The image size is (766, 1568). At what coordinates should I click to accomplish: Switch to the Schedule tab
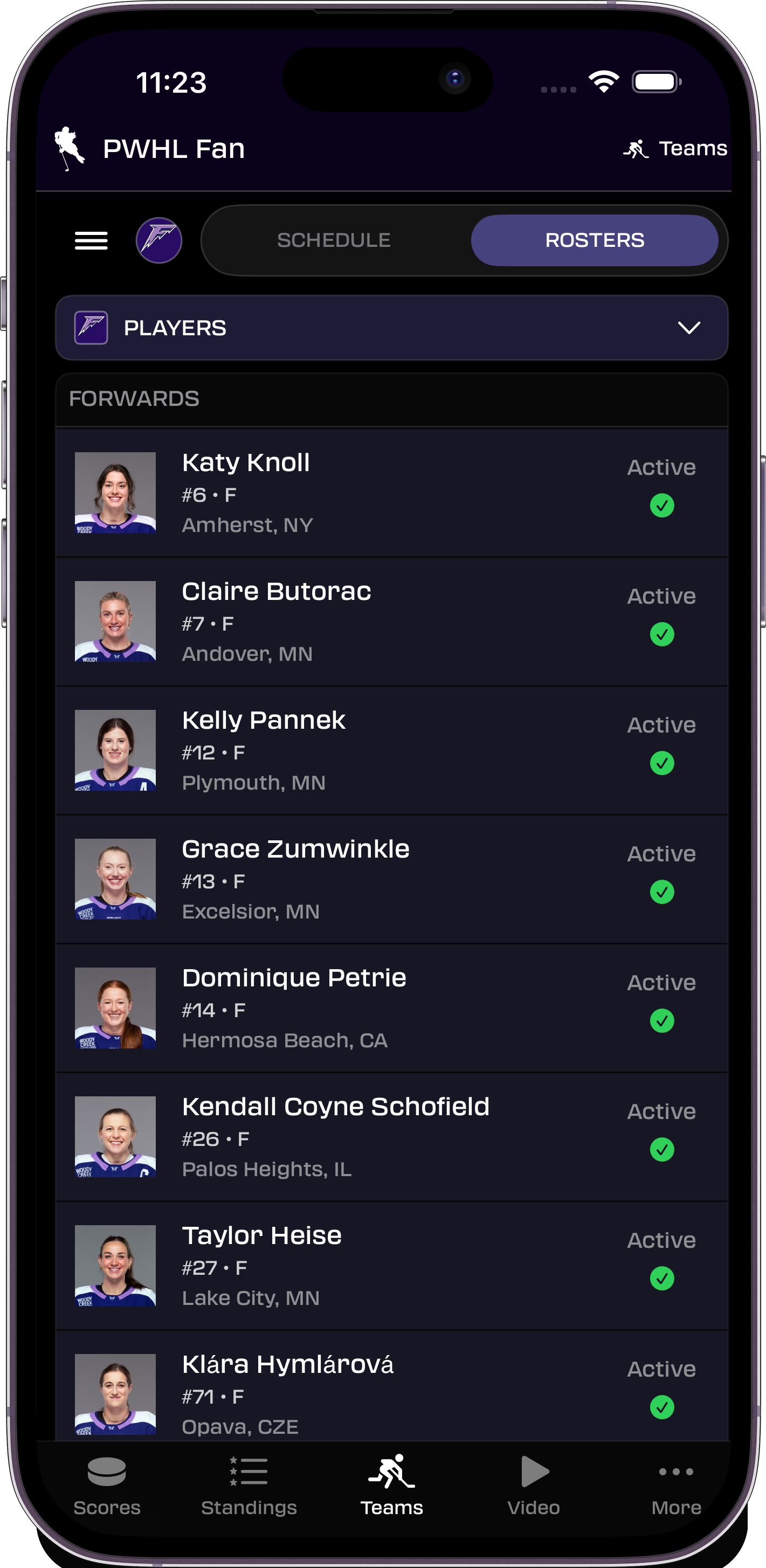pos(334,240)
